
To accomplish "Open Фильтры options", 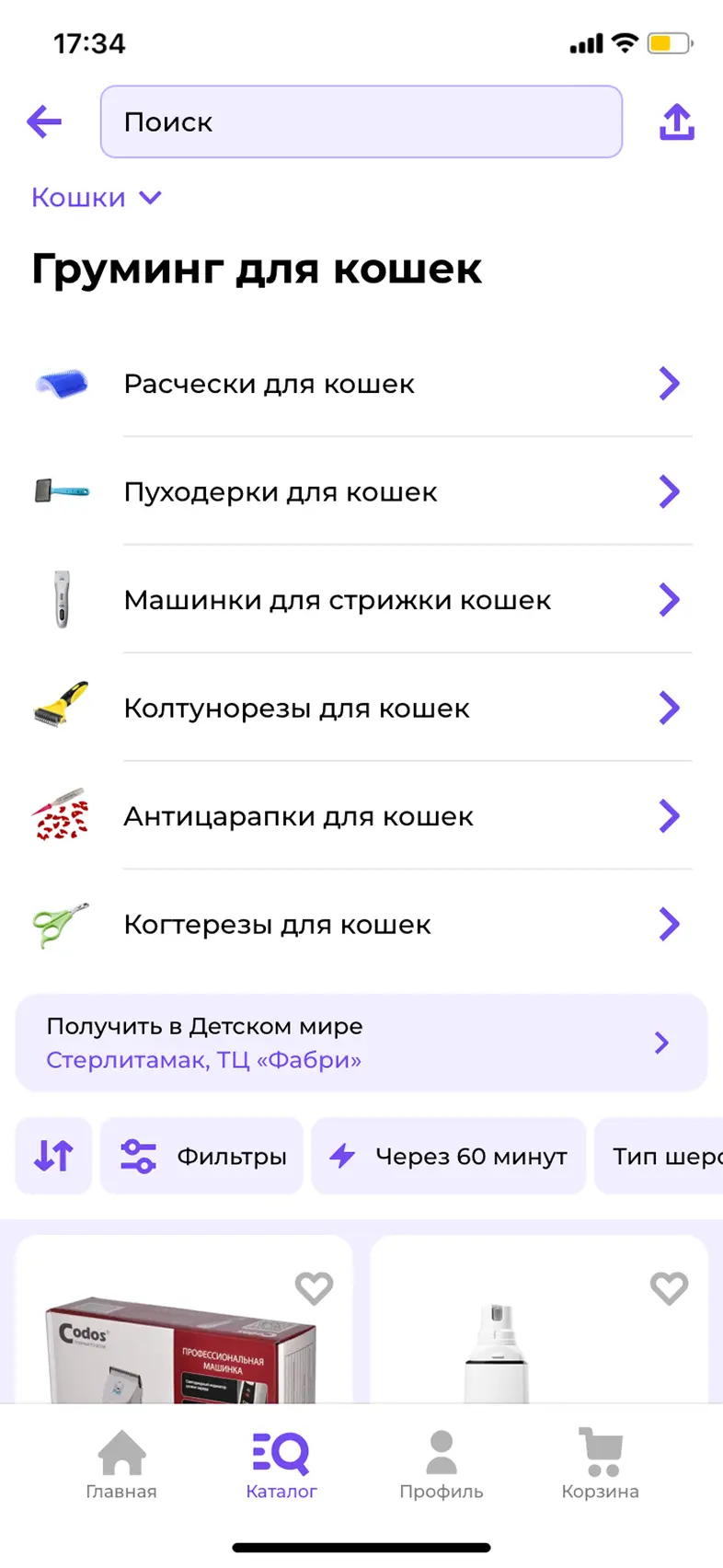I will [202, 1156].
